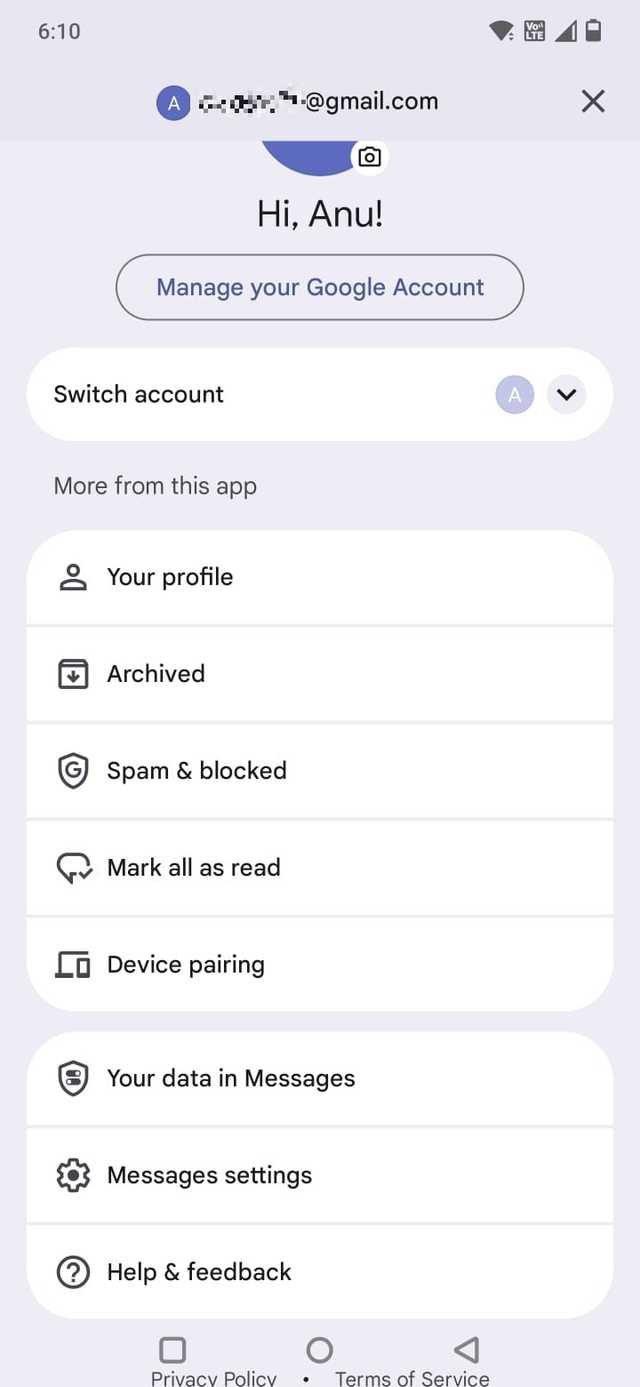This screenshot has width=640, height=1387.
Task: Open the Privacy Policy link
Action: click(x=214, y=1379)
